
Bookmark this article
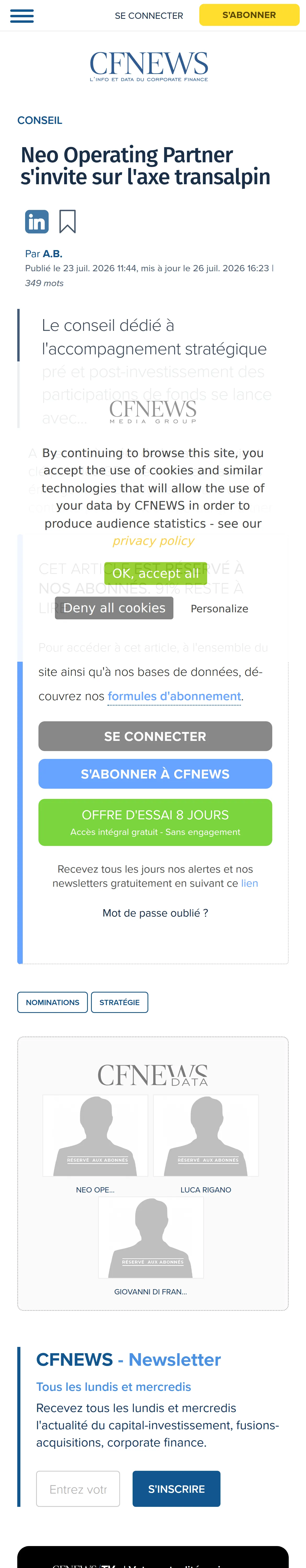pos(67,222)
